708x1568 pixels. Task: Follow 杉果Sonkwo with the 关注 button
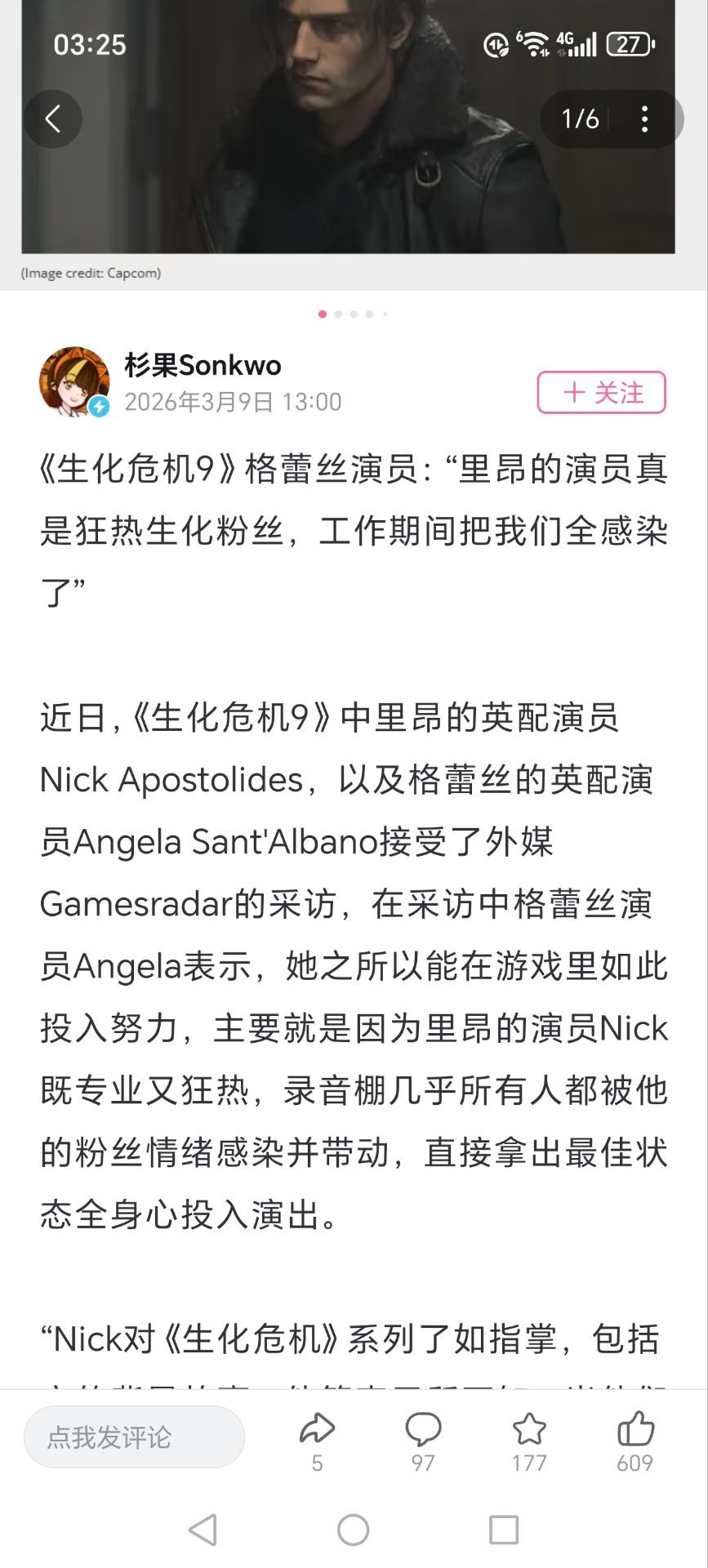(601, 393)
